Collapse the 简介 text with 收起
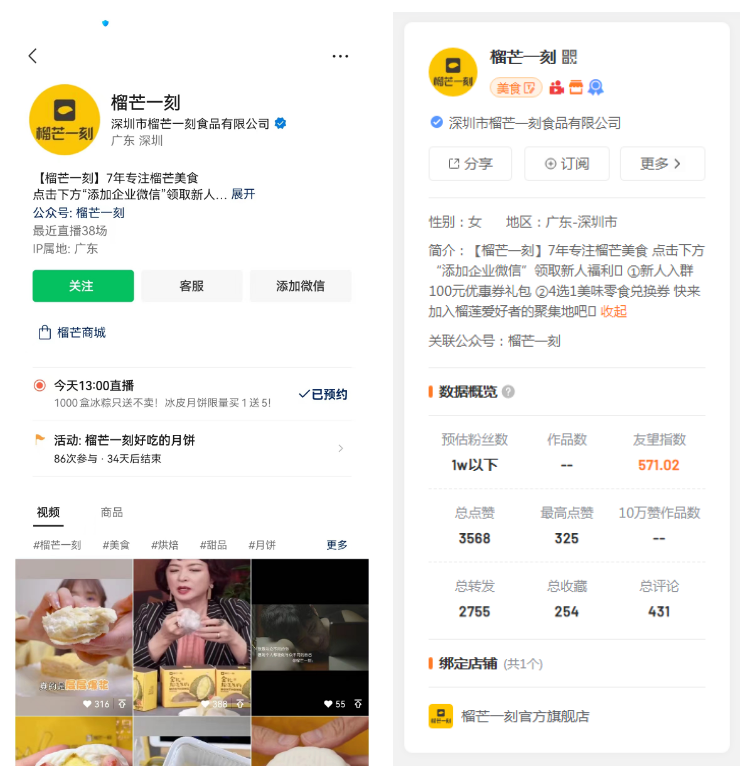Viewport: 745px width, 770px height. click(613, 311)
